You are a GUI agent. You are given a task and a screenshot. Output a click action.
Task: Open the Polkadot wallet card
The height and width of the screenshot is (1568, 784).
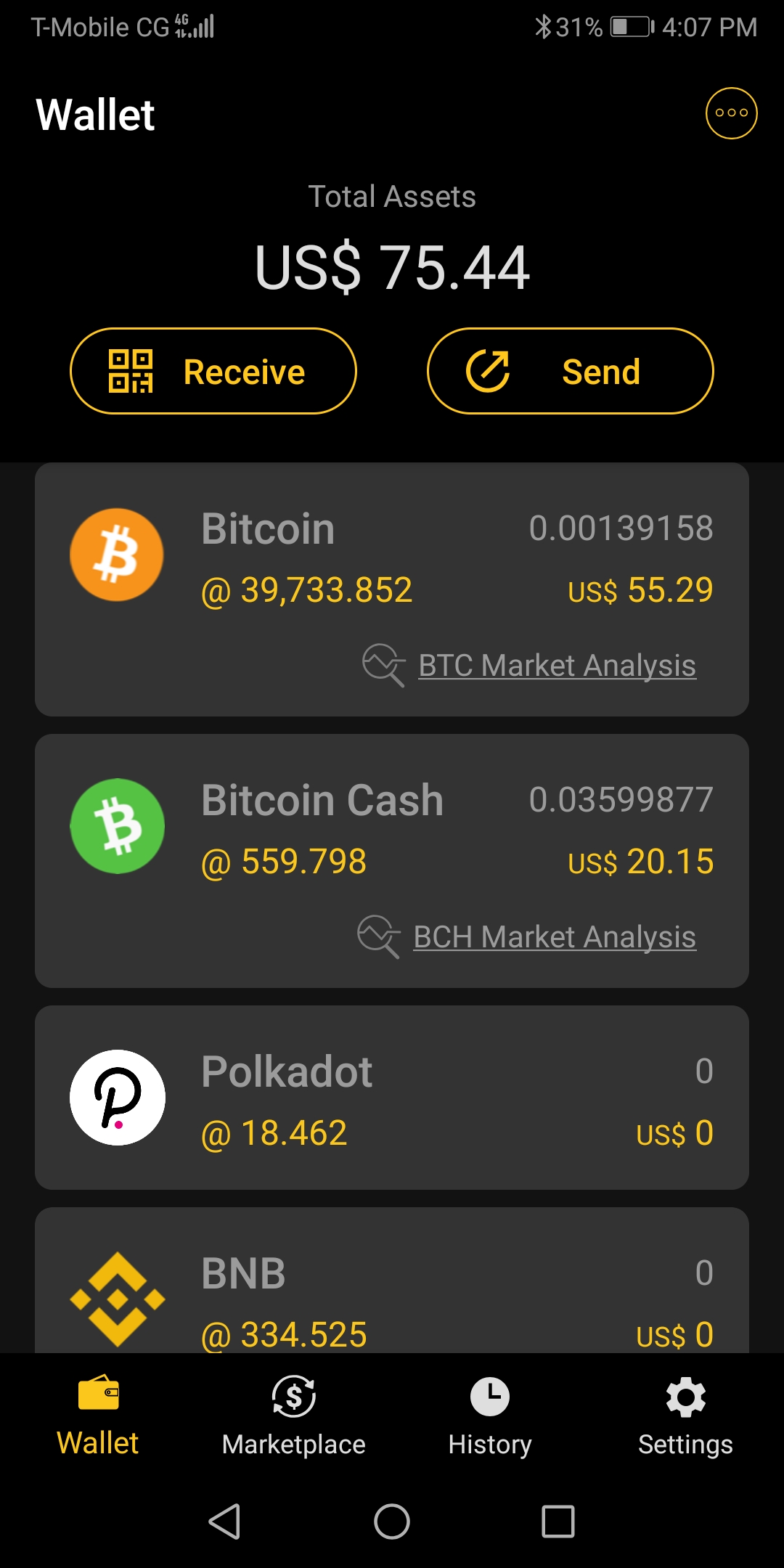392,1098
